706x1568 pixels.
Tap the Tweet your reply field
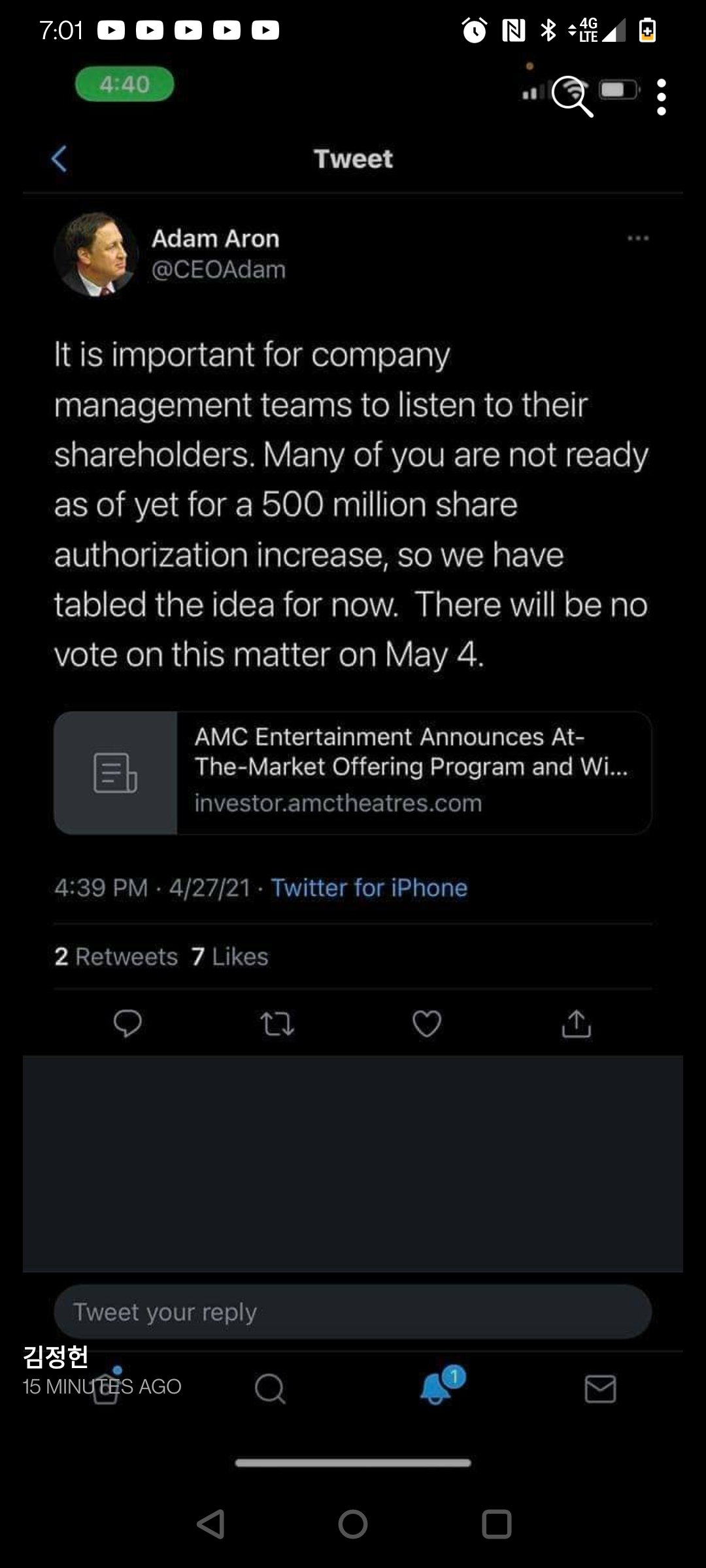tap(353, 1311)
